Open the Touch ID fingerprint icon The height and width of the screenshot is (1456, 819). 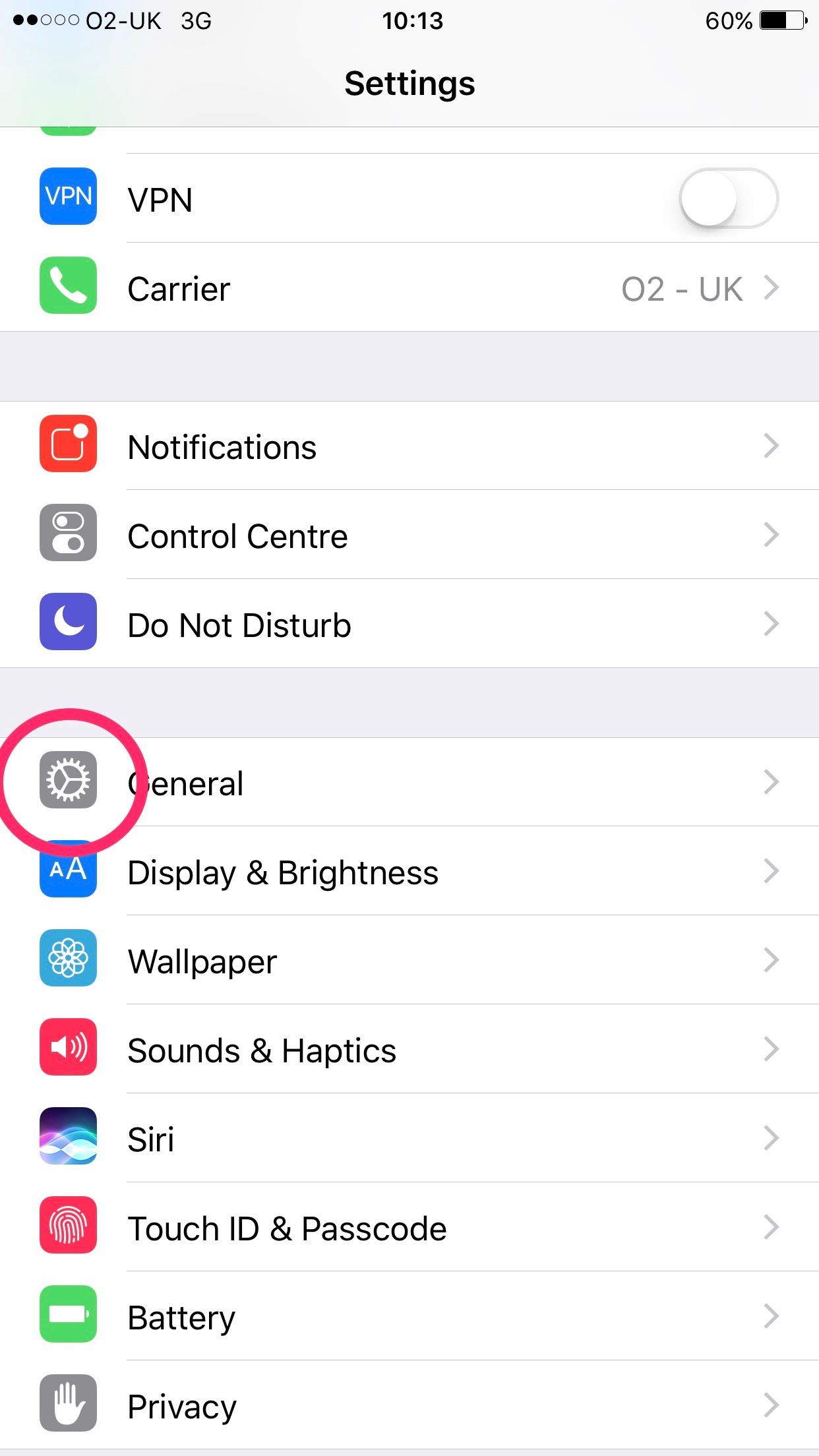click(x=68, y=1227)
